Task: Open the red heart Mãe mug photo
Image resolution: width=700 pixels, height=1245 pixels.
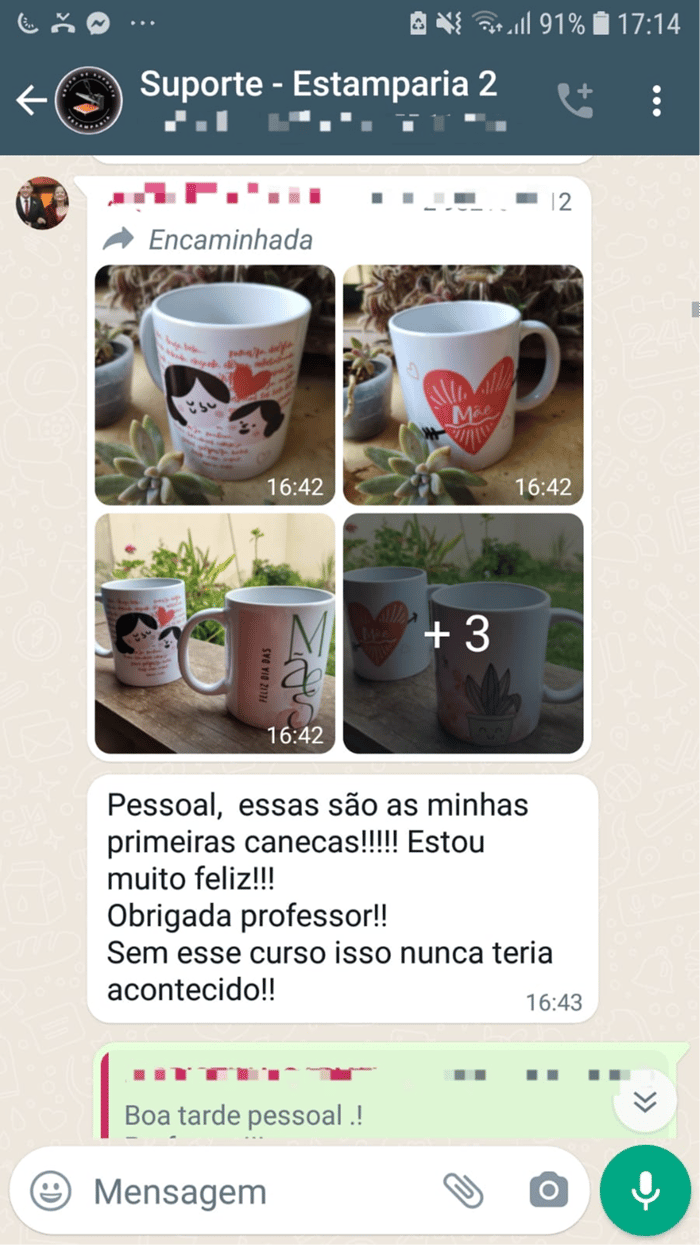Action: [x=463, y=384]
